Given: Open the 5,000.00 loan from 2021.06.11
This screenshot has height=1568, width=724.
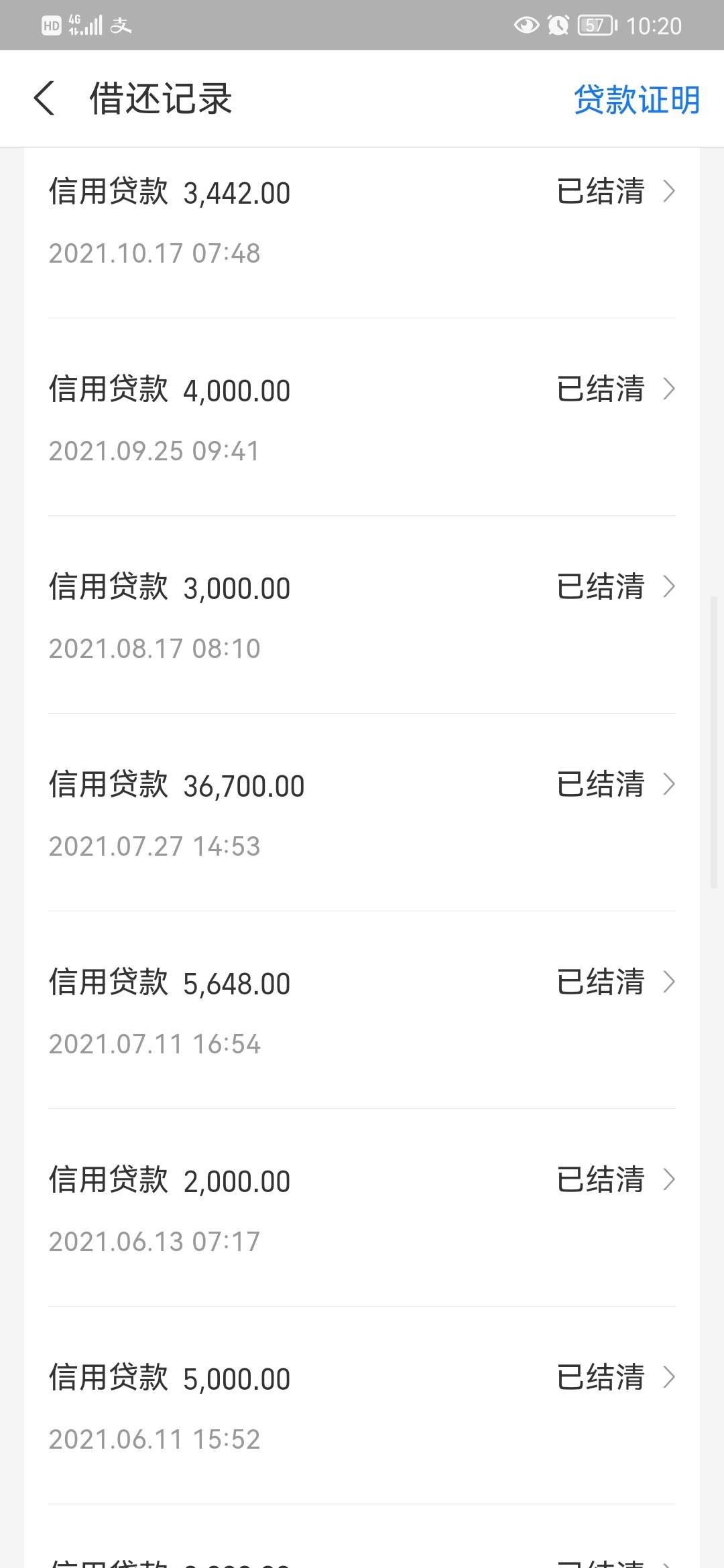Looking at the screenshot, I should tap(362, 1406).
